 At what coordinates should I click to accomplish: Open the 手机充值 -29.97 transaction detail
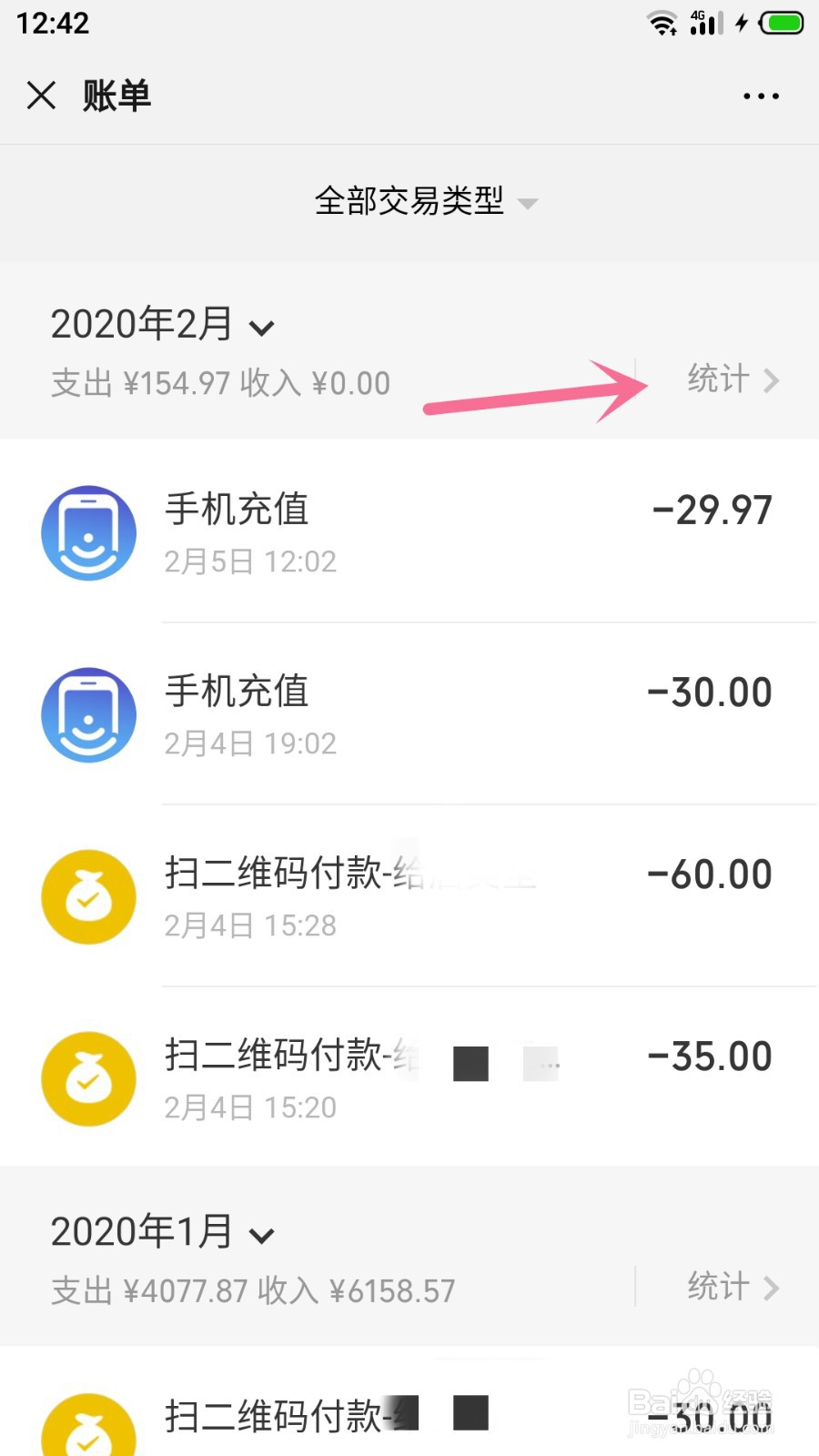tap(409, 533)
